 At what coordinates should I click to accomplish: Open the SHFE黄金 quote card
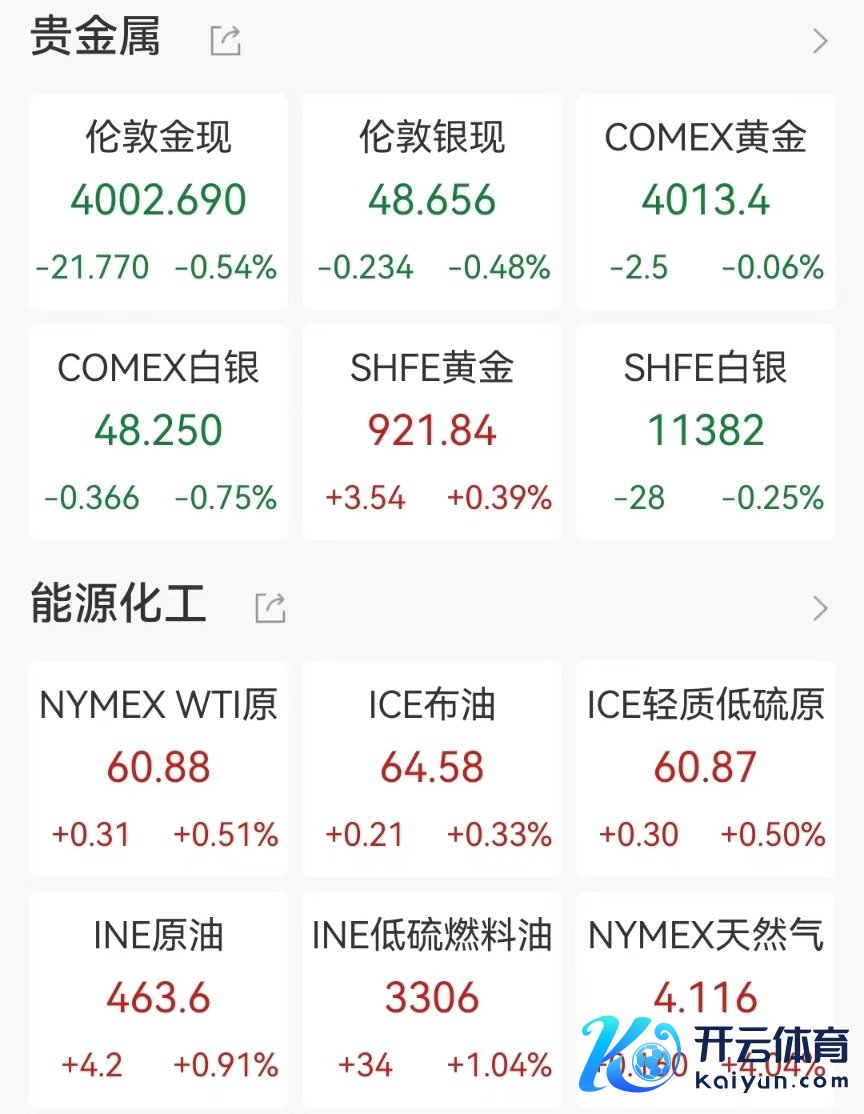(x=432, y=431)
